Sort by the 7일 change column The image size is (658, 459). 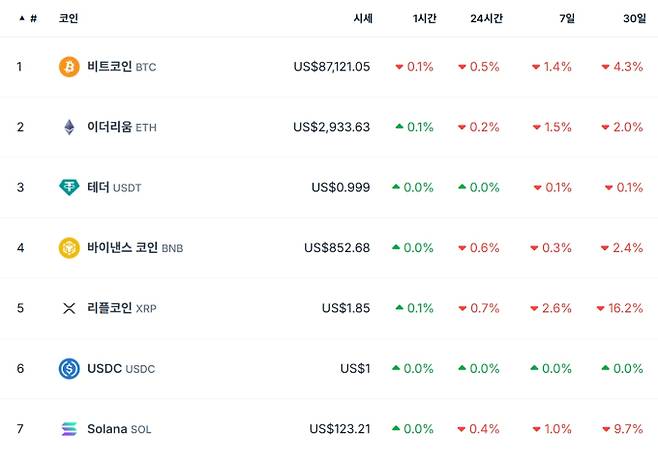(x=566, y=18)
